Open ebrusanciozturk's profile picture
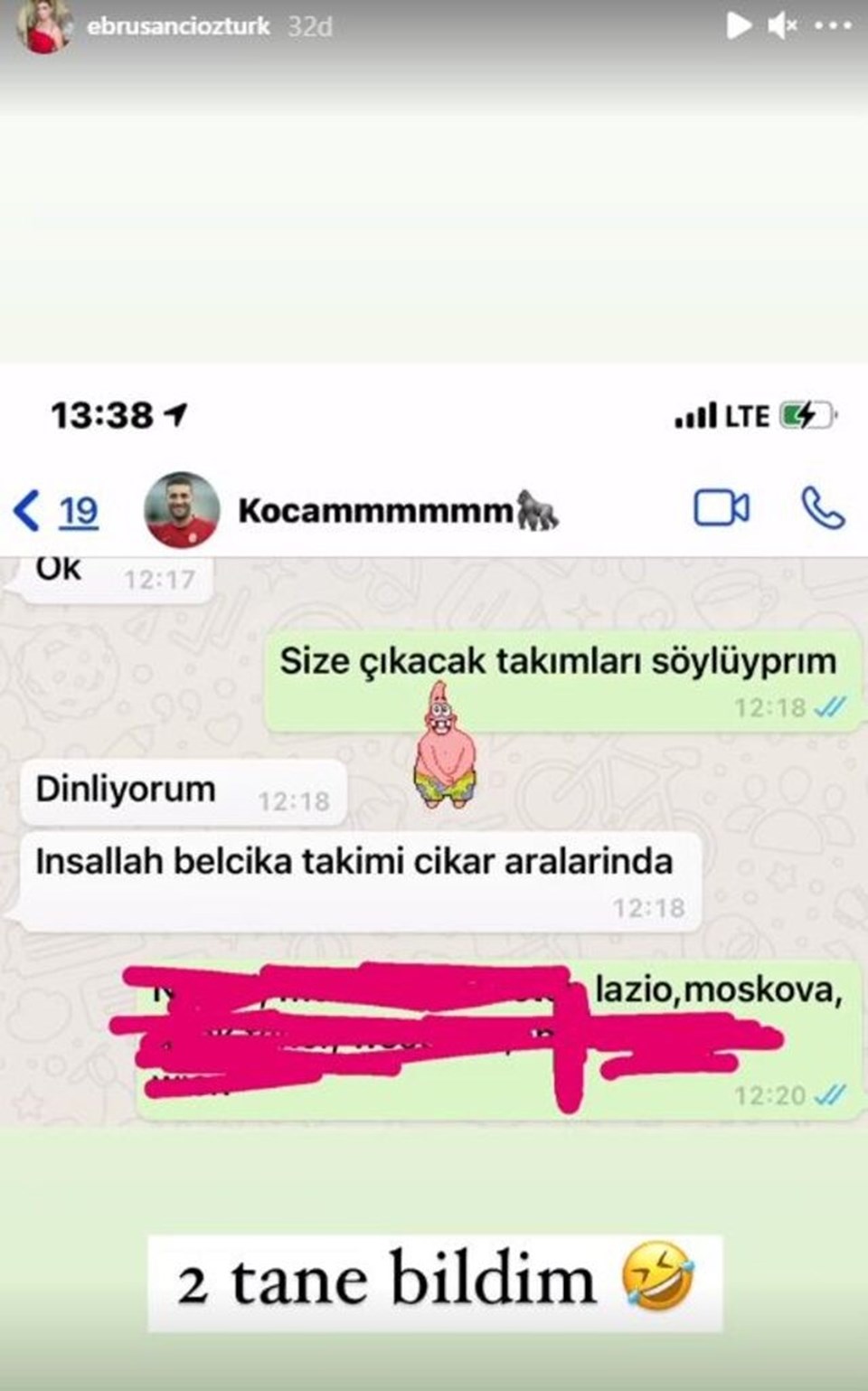Screen dimensions: 868x1391 click(42, 27)
